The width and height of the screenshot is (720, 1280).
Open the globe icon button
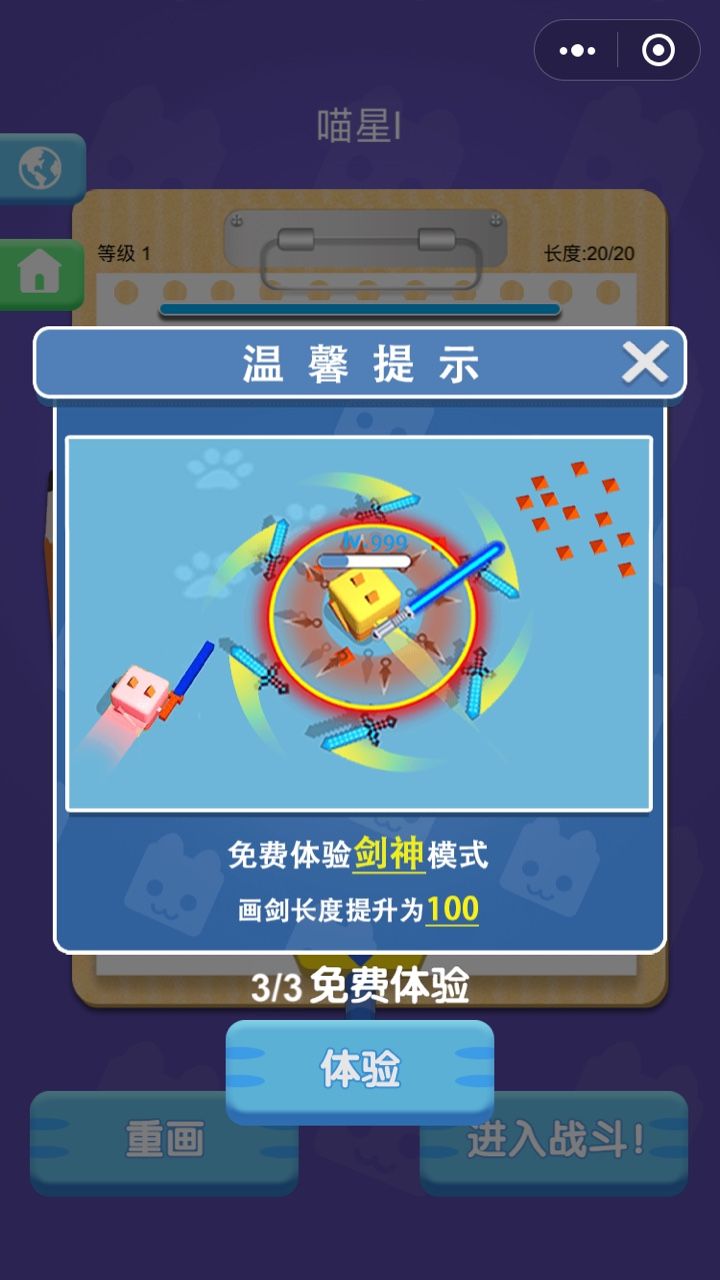(40, 168)
